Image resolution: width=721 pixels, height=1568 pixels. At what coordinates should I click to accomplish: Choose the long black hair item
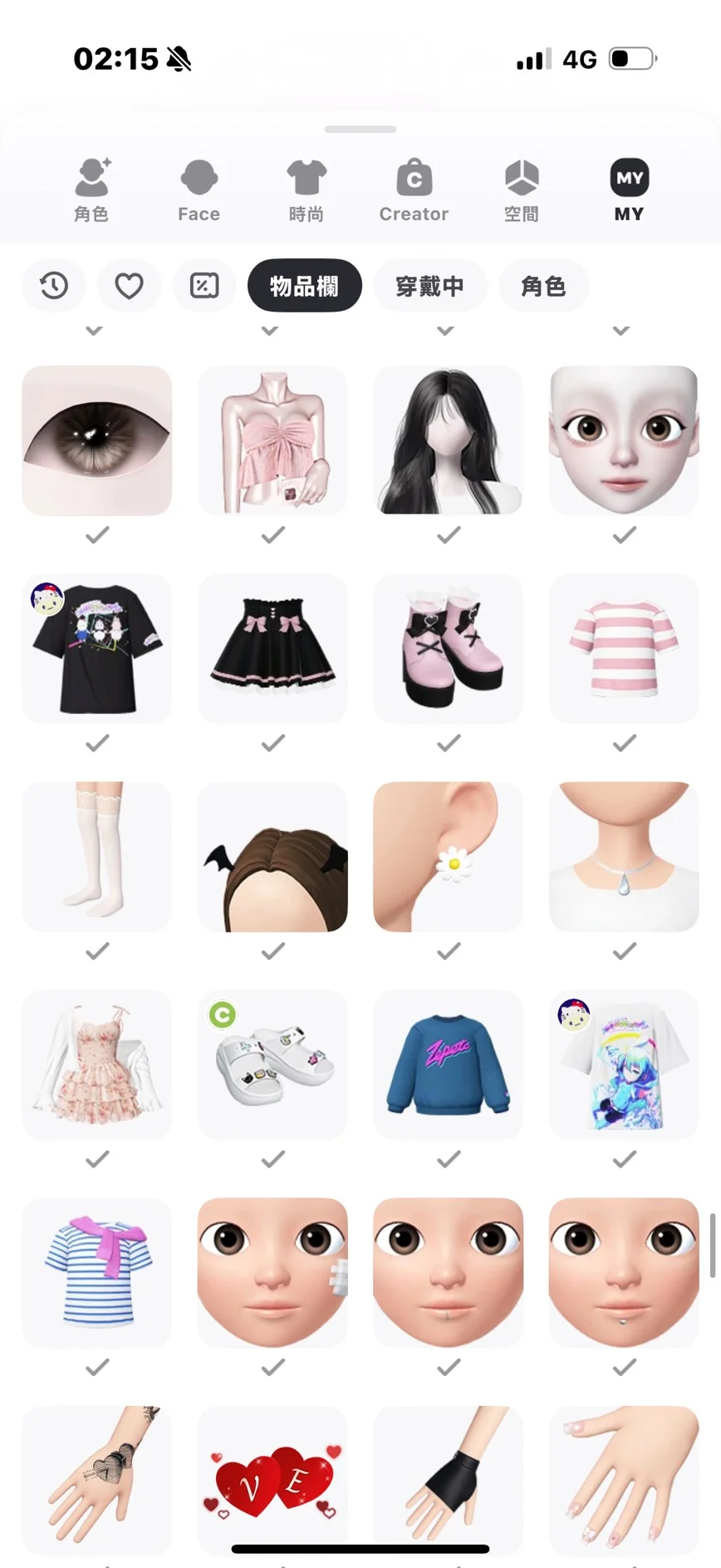[x=448, y=440]
